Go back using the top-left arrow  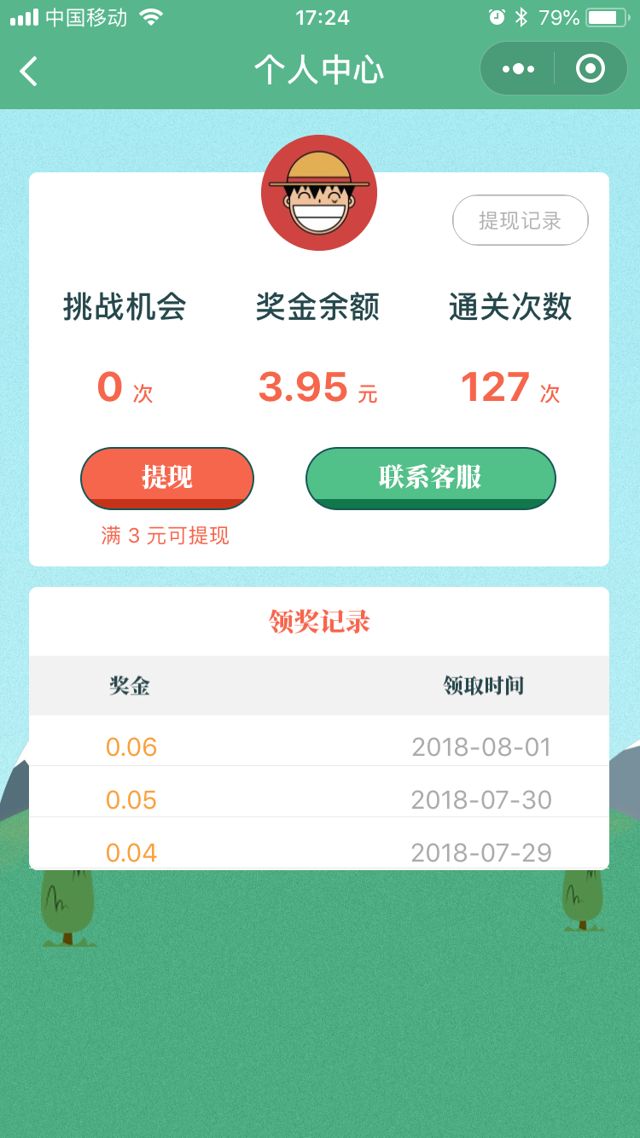click(29, 71)
